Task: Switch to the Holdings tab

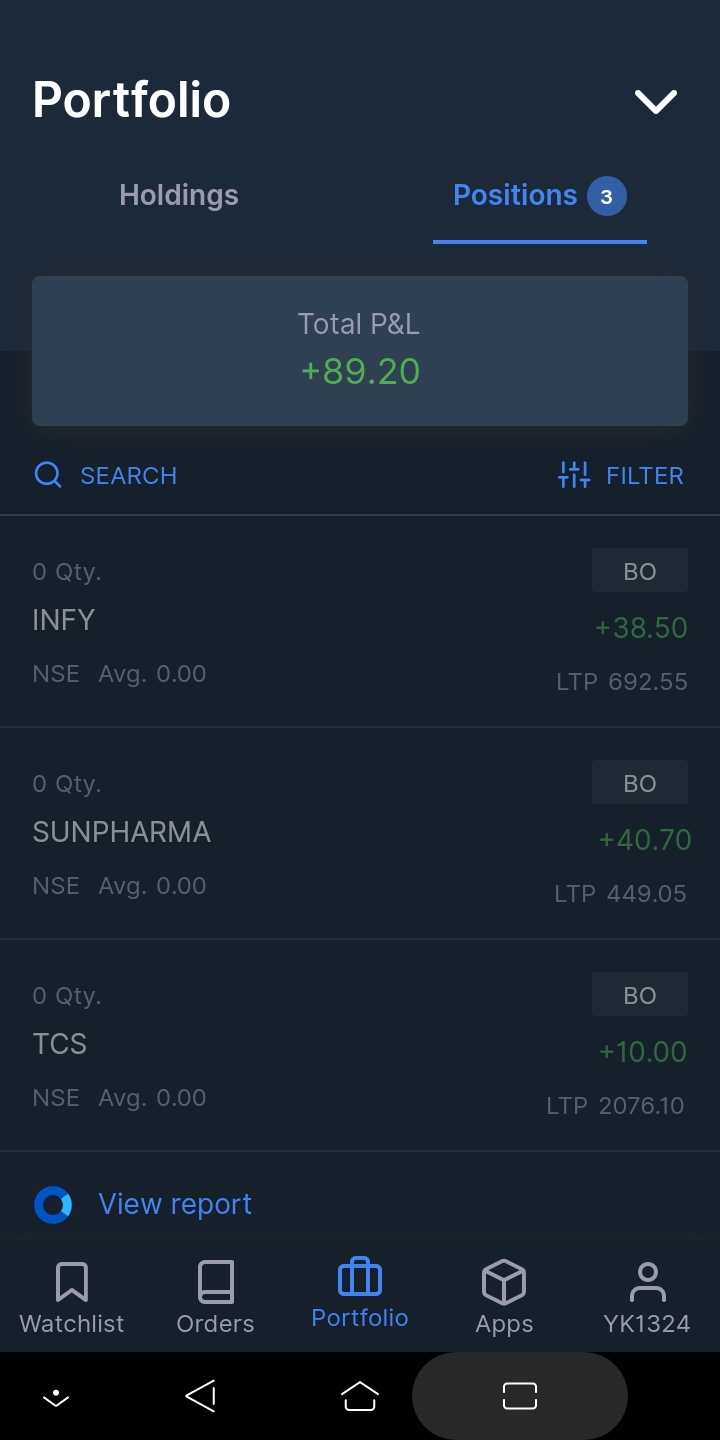Action: pos(179,195)
